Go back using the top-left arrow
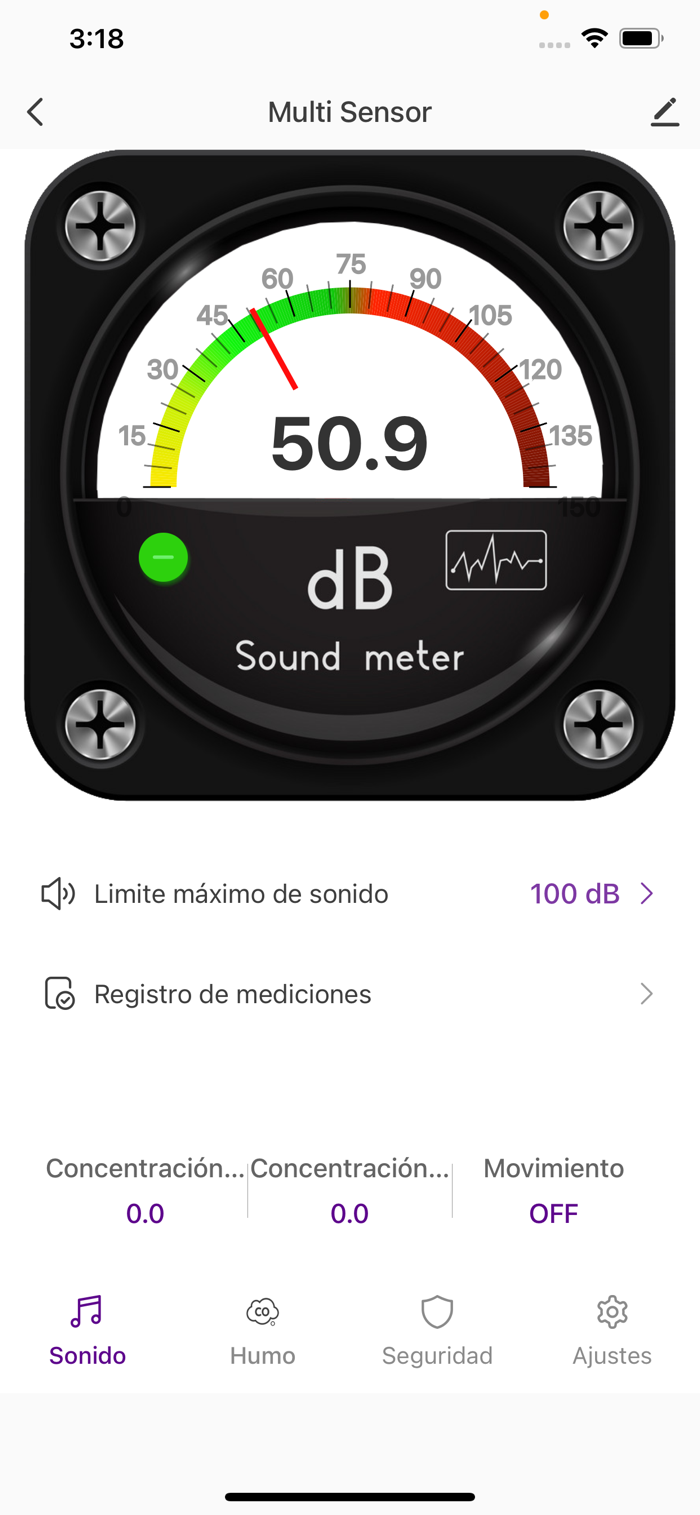 36,112
